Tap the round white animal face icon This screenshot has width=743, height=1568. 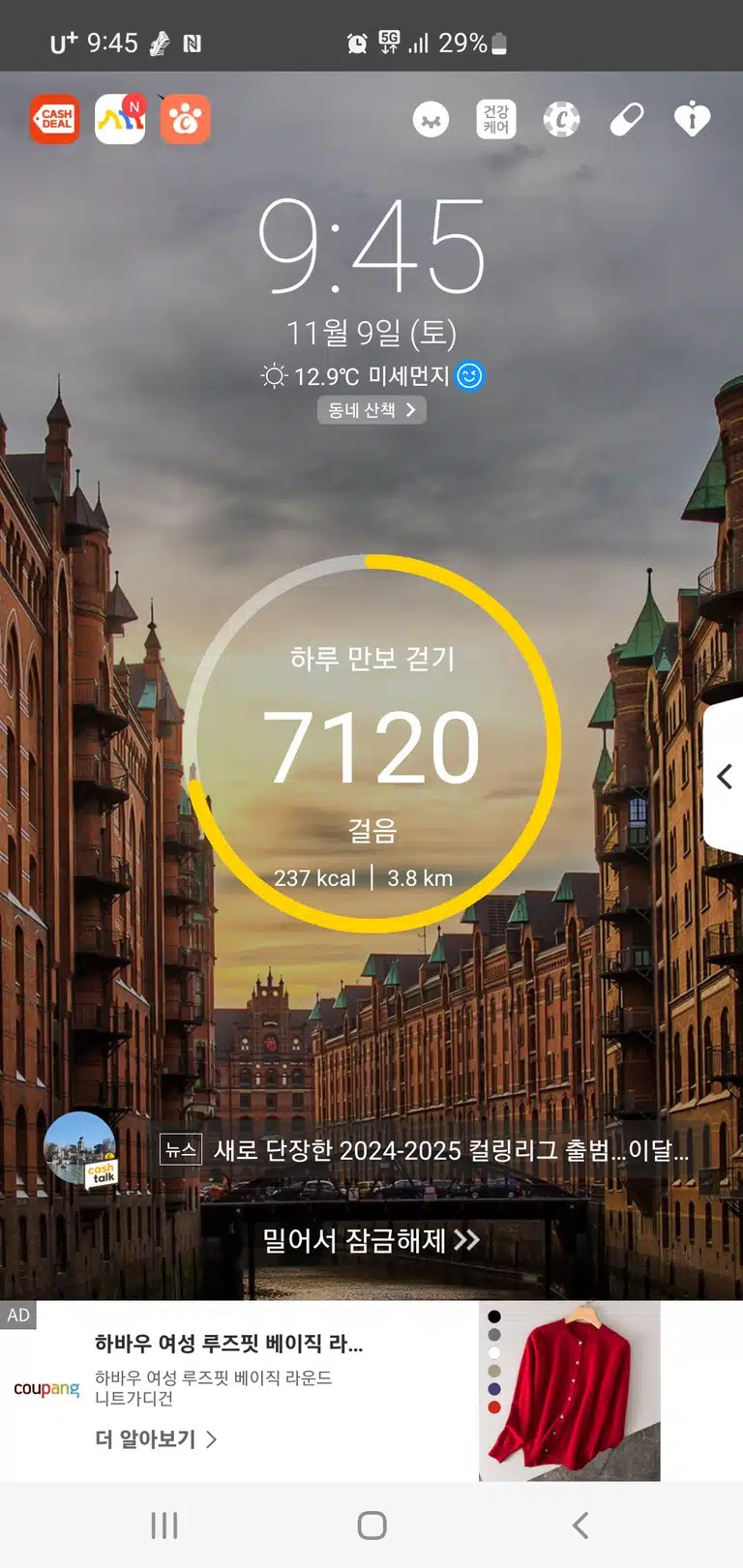pos(431,120)
